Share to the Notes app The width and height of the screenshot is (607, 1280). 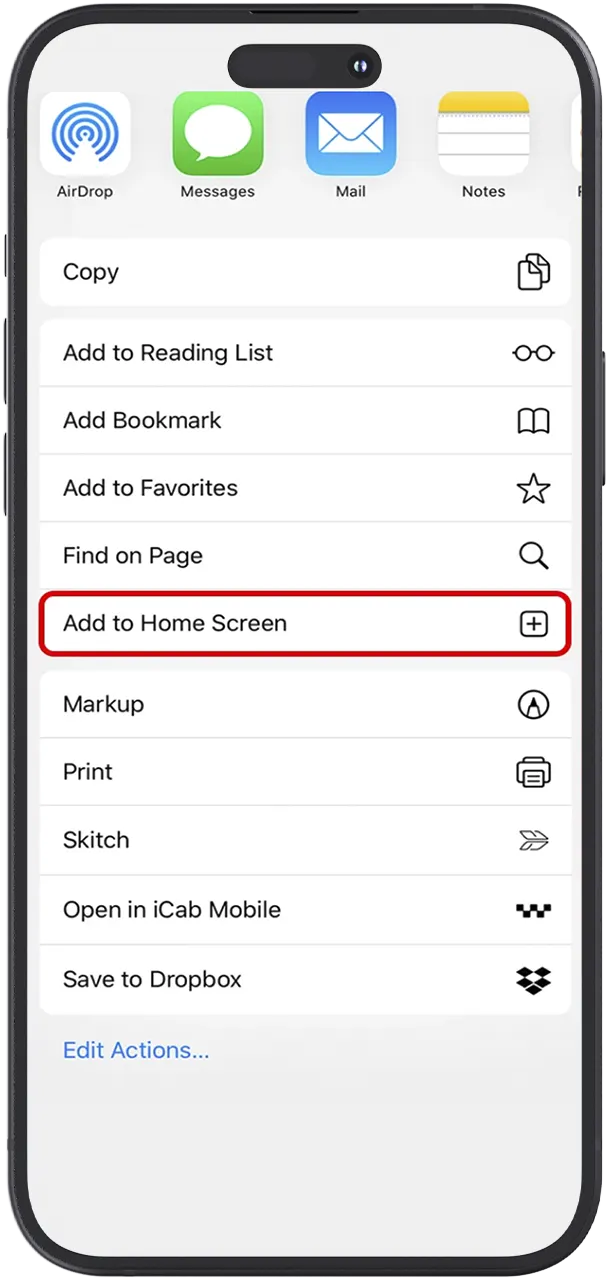point(483,135)
